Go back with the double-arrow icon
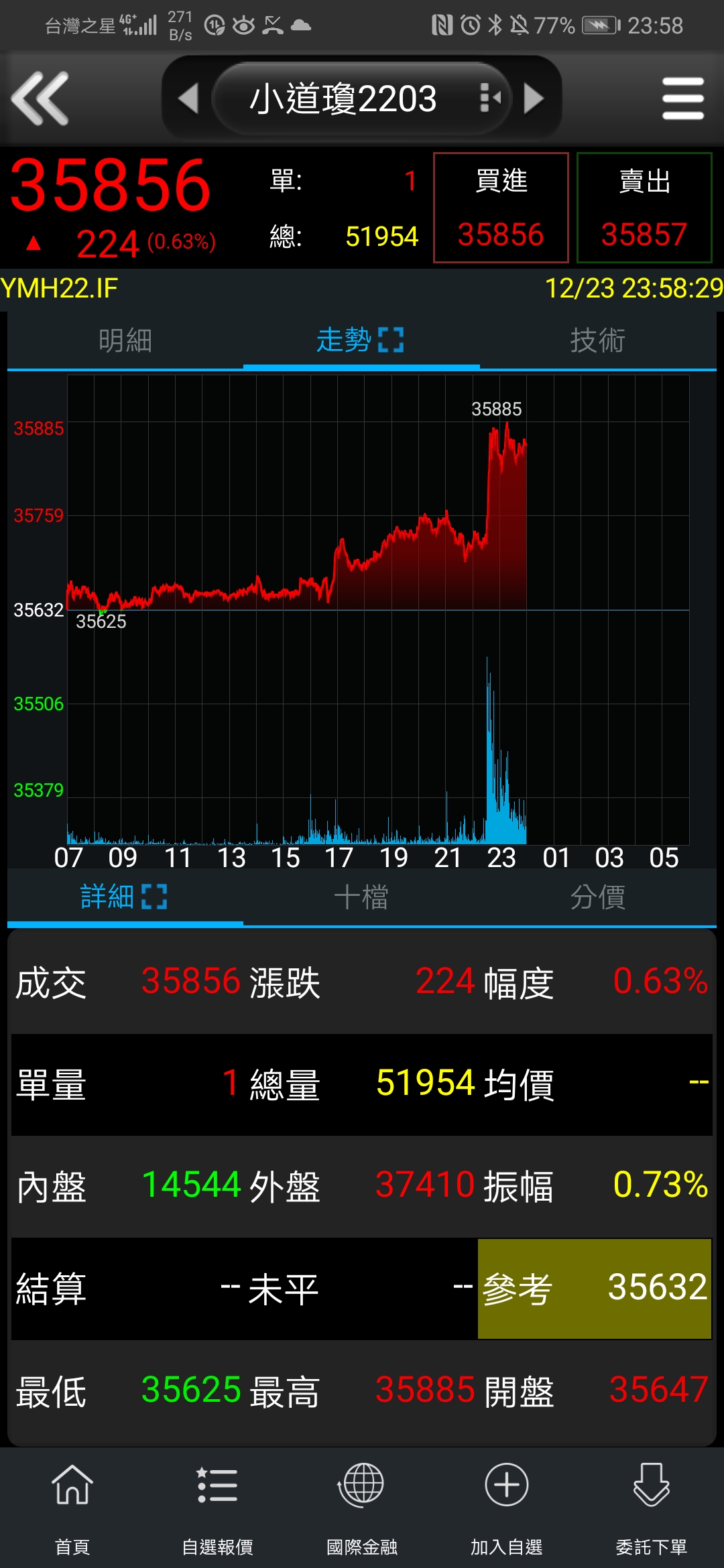This screenshot has height=1568, width=724. click(40, 99)
